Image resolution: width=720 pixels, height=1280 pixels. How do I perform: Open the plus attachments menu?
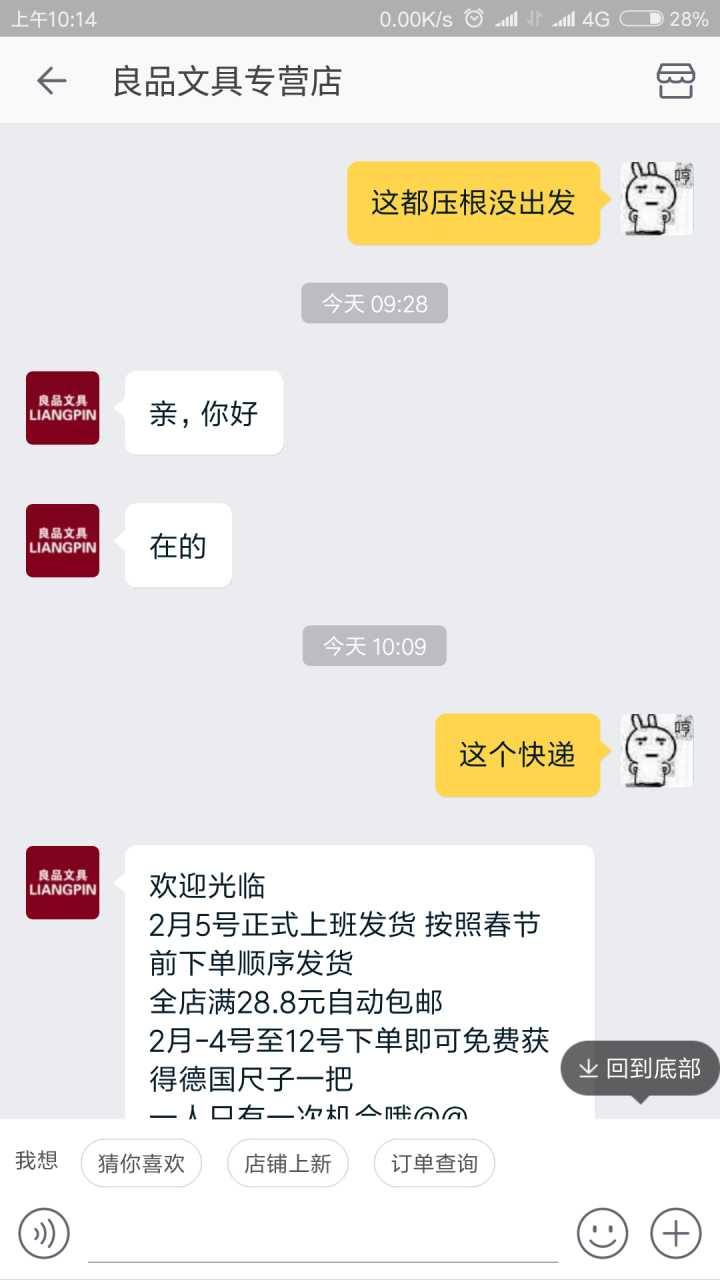[676, 1233]
